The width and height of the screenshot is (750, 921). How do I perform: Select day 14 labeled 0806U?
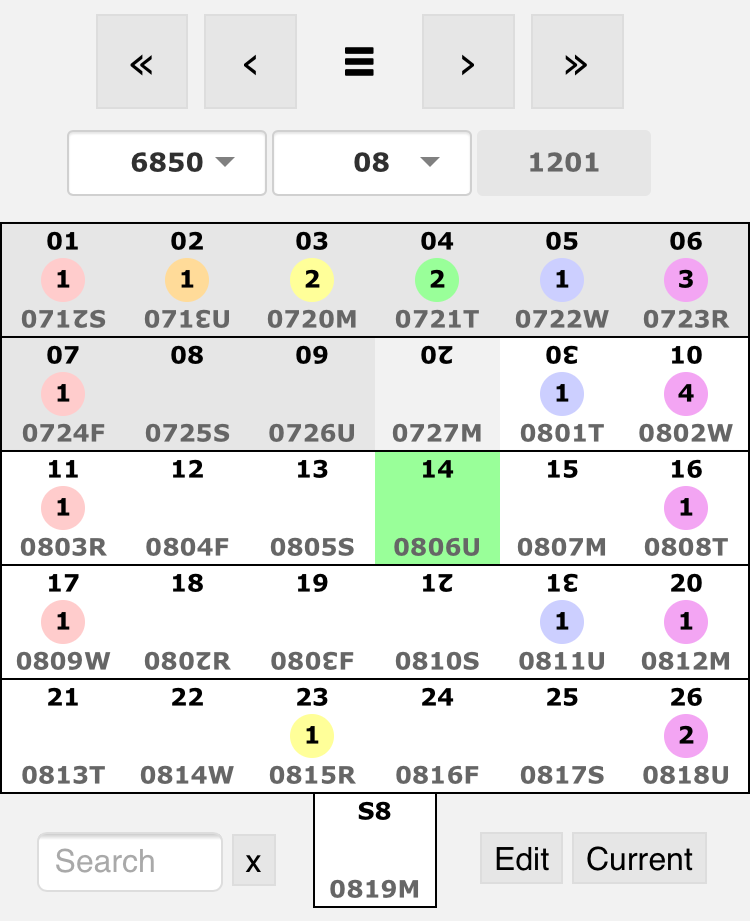click(437, 507)
